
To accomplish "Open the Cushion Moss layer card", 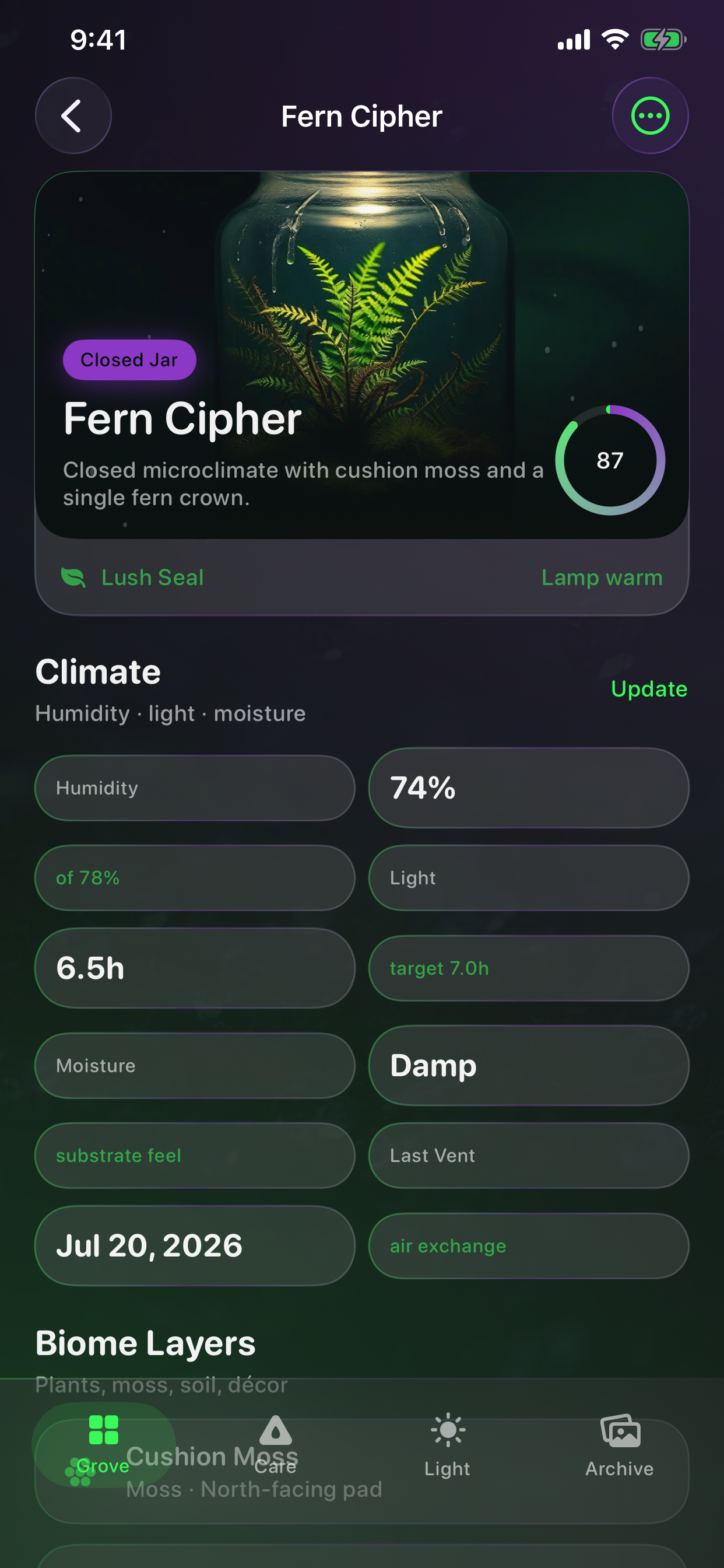I will tap(362, 1471).
